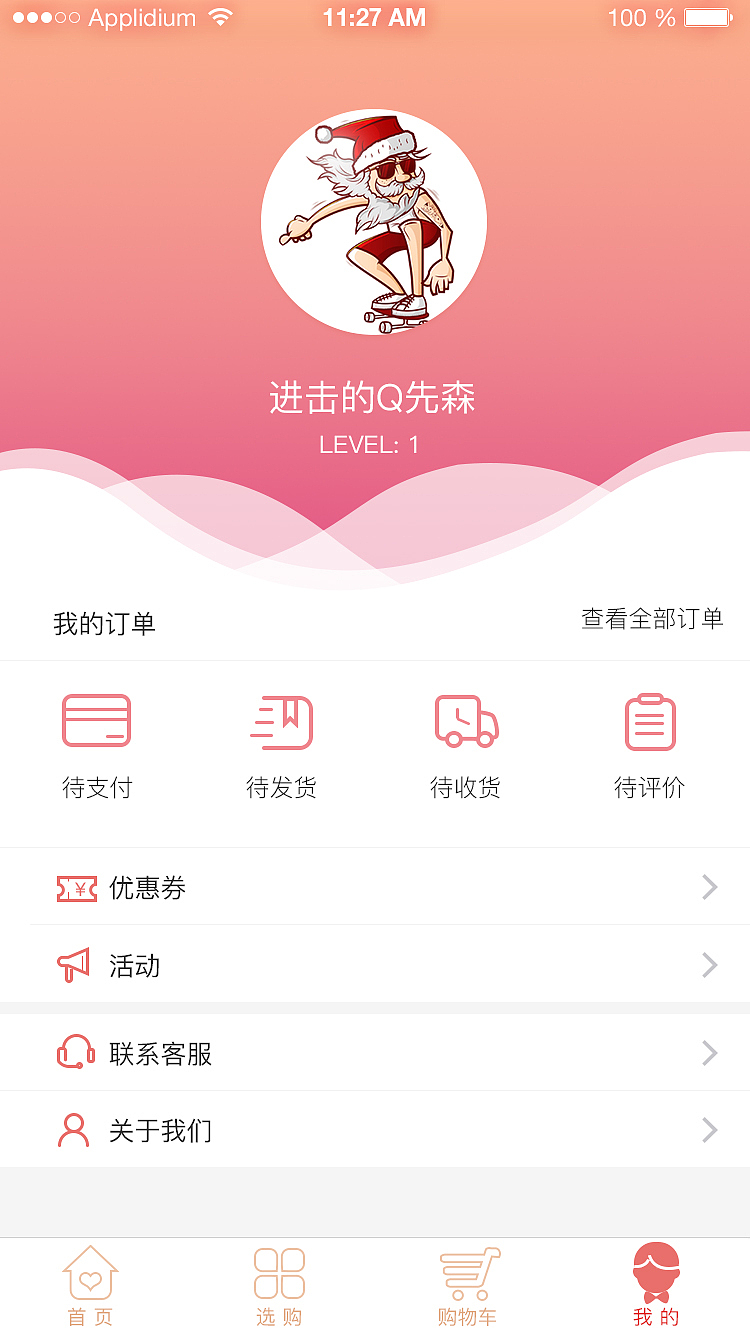
Task: Select the 待评价 review clipboard icon
Action: pos(649,719)
